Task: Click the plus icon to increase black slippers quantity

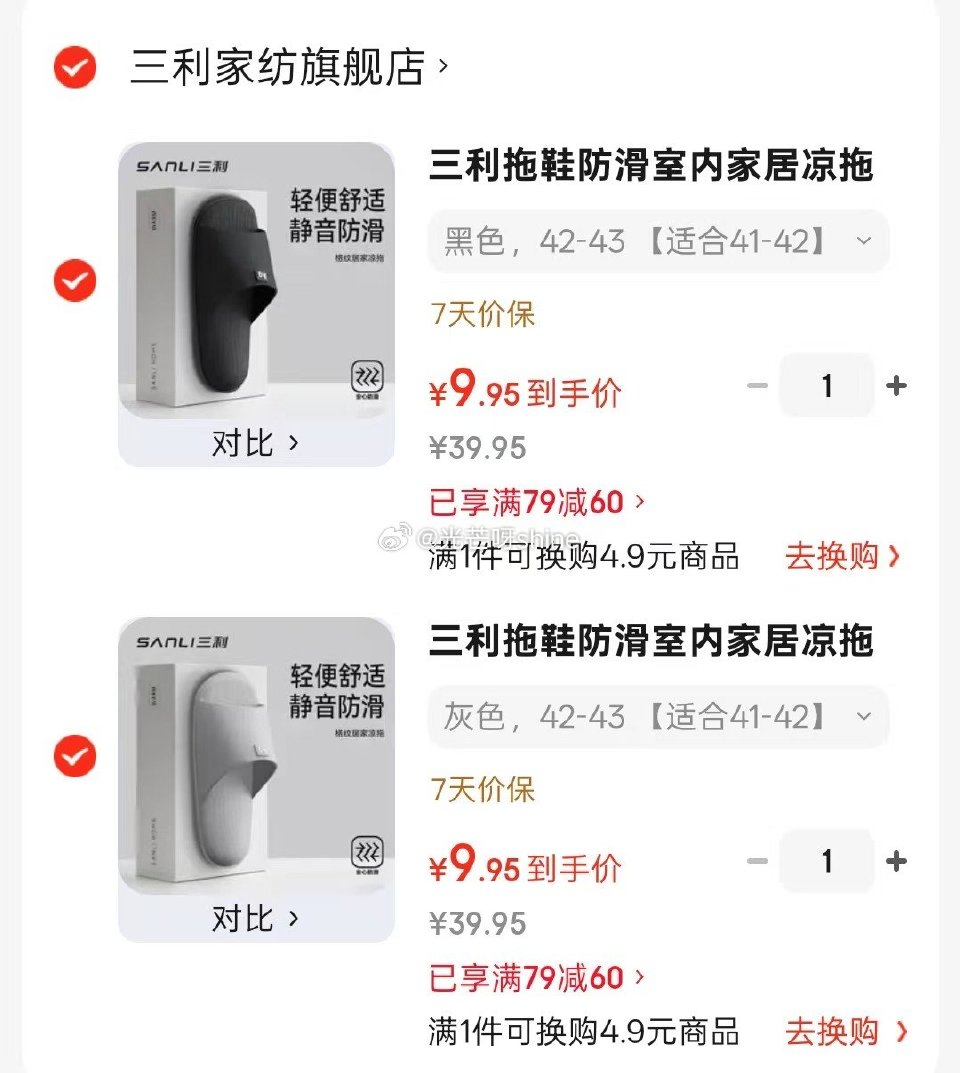Action: [896, 385]
